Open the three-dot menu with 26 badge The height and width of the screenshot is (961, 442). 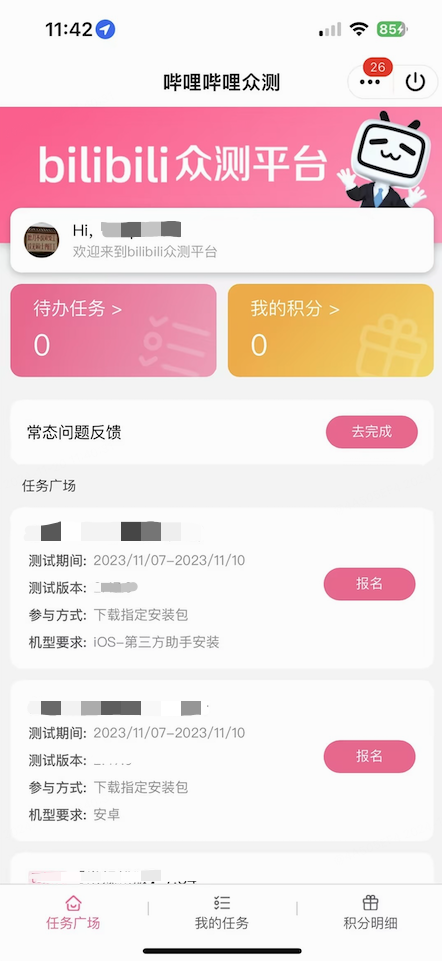pyautogui.click(x=370, y=82)
